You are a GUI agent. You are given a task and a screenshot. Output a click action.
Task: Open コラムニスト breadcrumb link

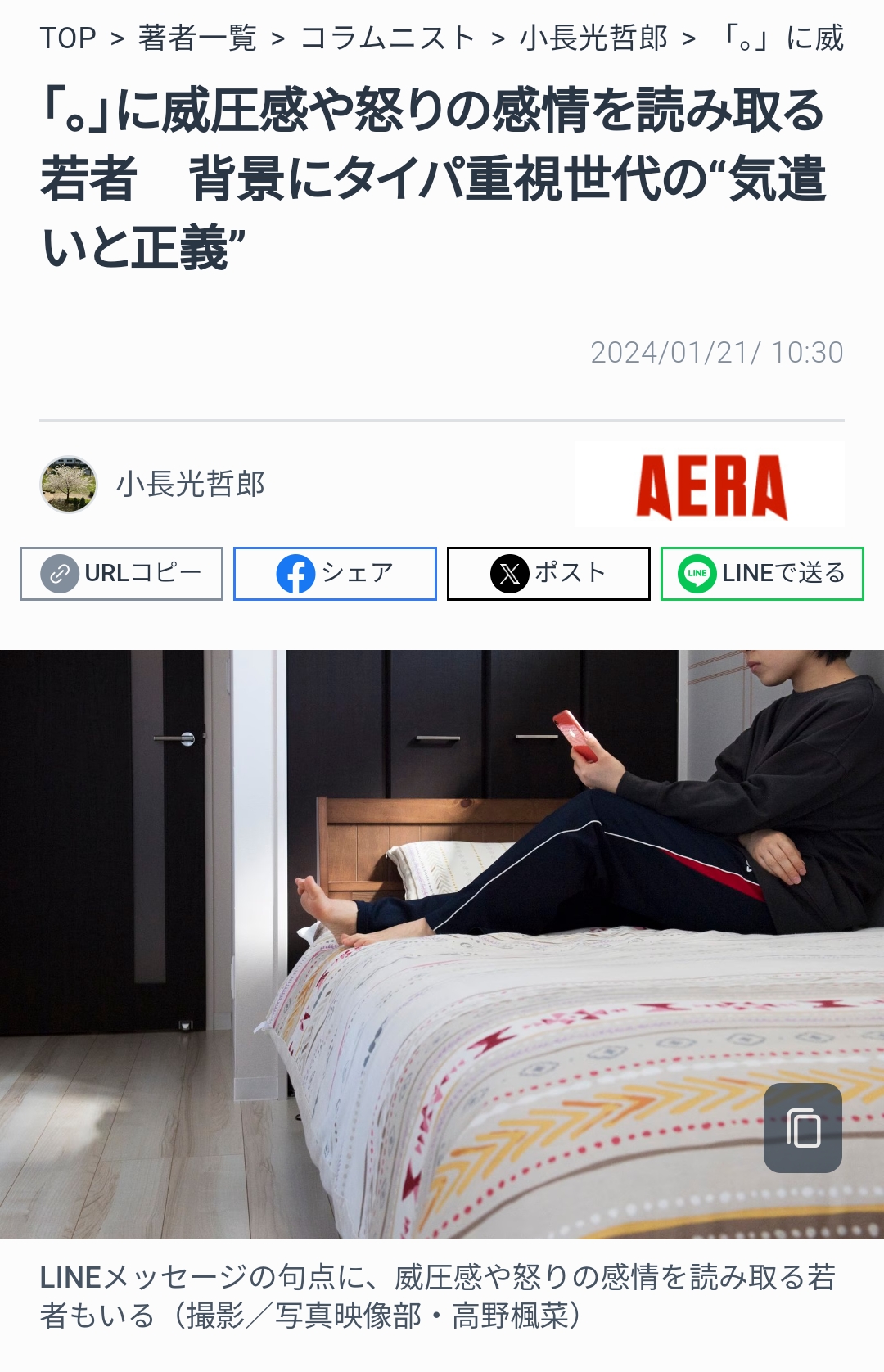(388, 38)
